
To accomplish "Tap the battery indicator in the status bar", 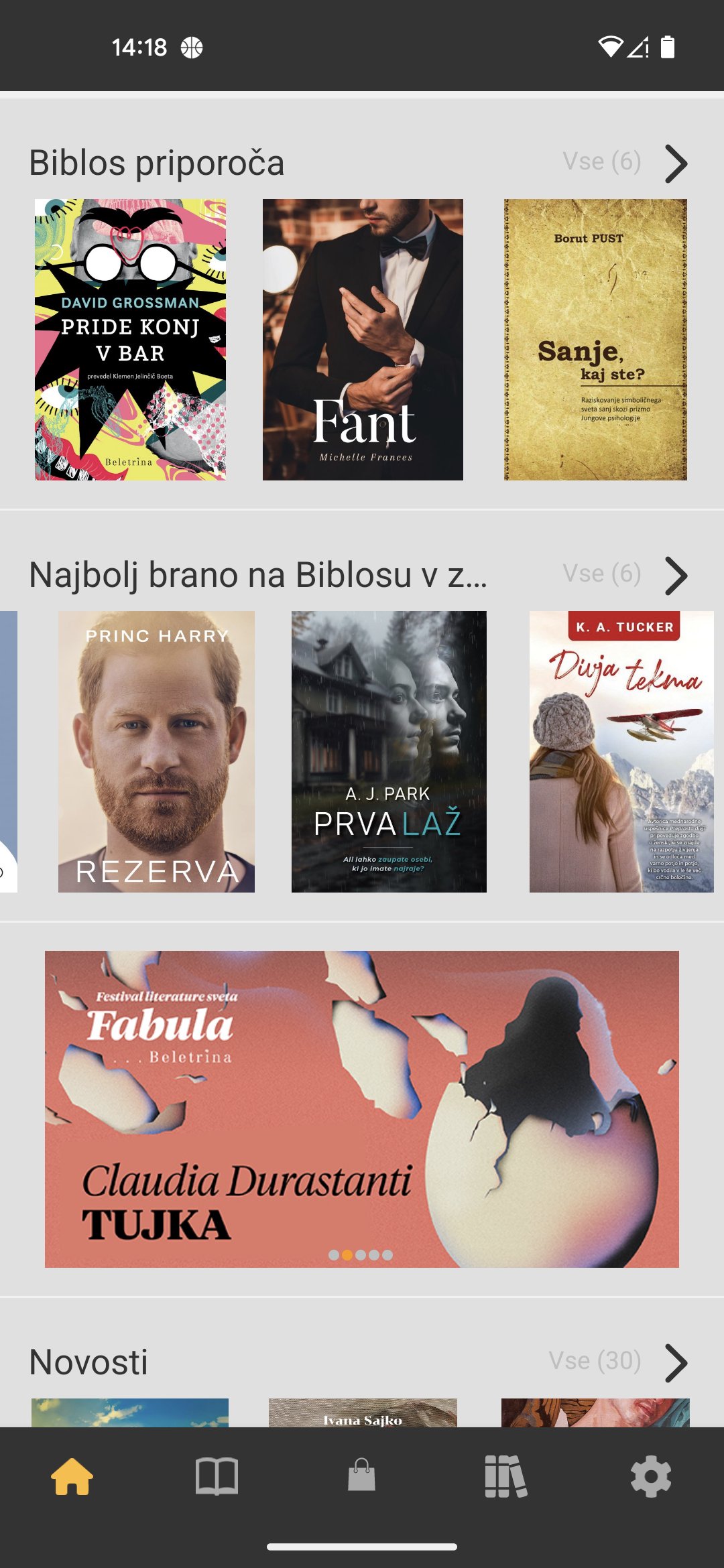I will click(668, 48).
